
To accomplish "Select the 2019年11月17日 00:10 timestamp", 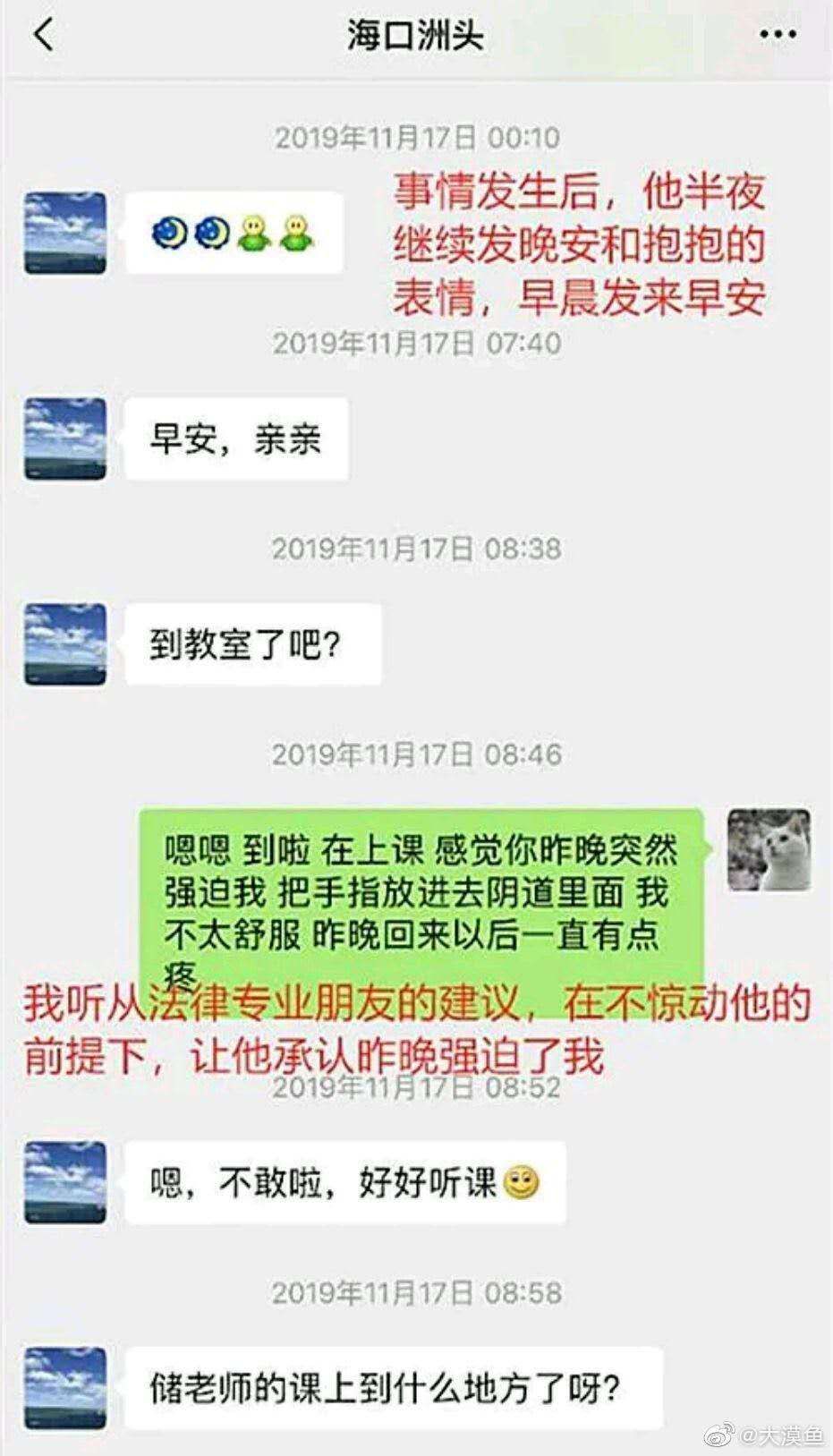I will [x=416, y=138].
